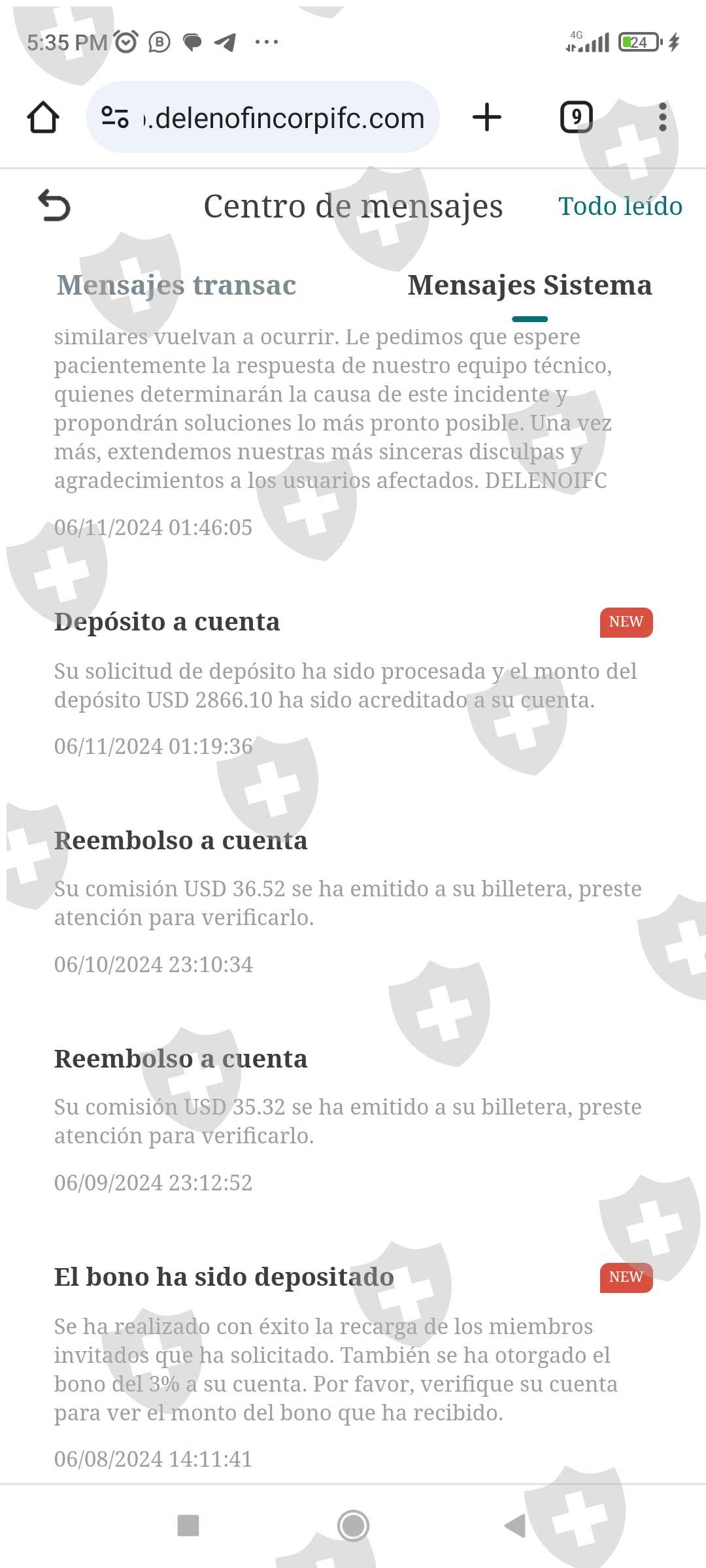Go back from Centro de mensajes
This screenshot has width=706, height=1568.
[54, 206]
